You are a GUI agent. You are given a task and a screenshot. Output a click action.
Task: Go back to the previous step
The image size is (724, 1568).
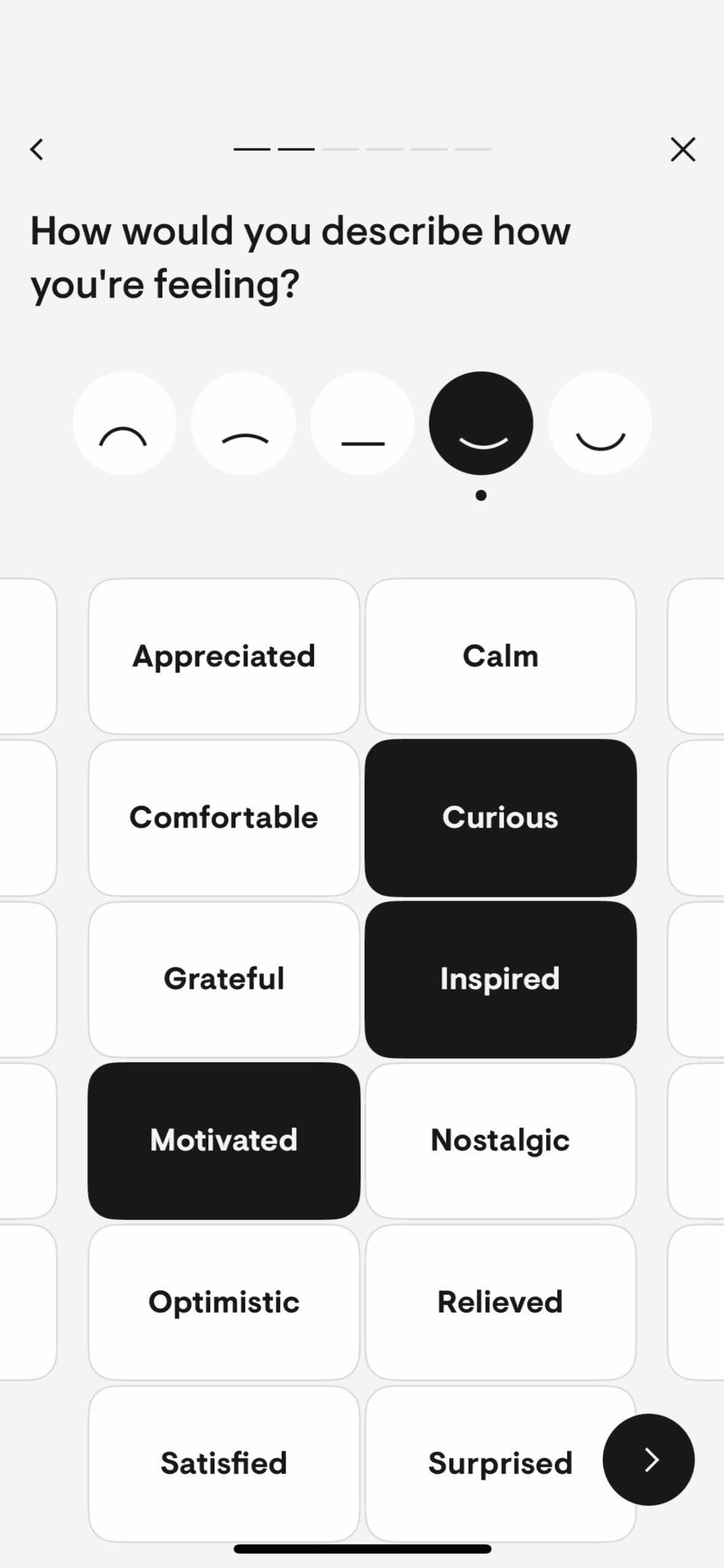point(37,149)
